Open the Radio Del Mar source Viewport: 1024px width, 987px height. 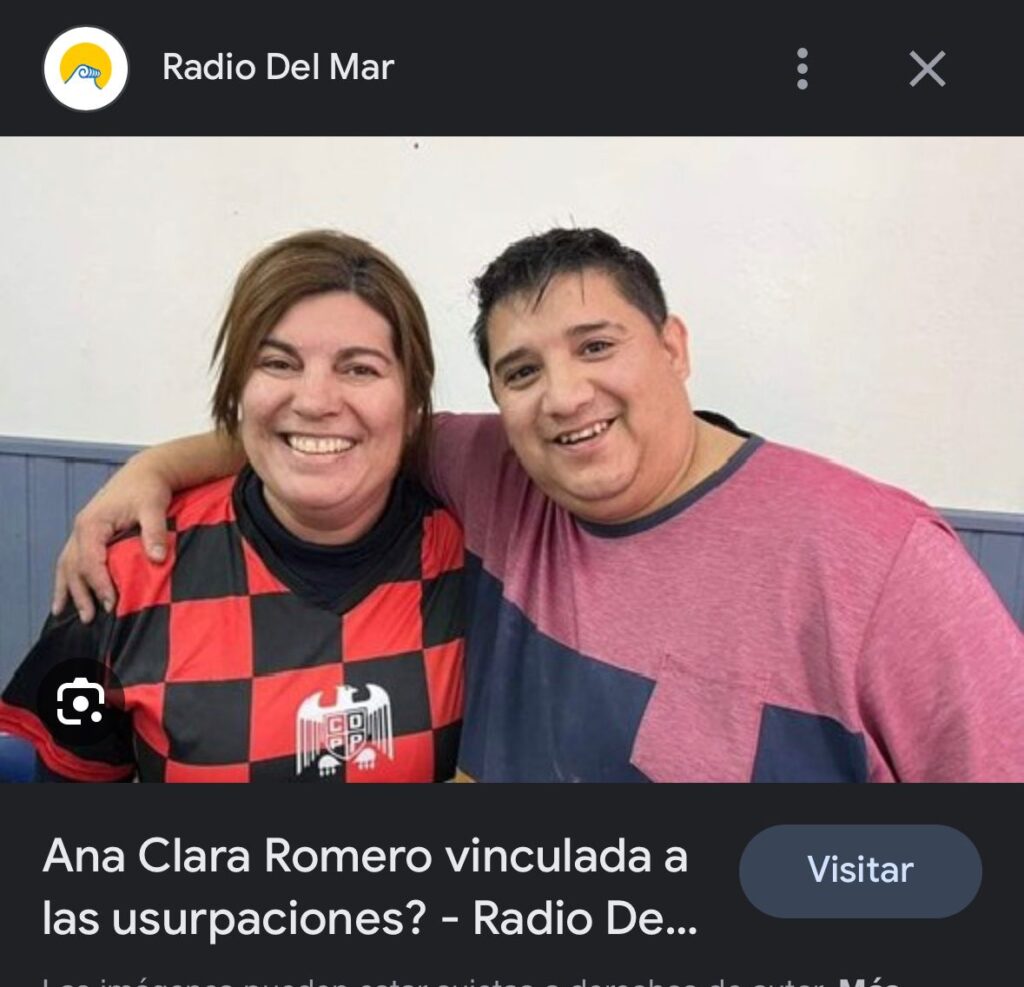(278, 68)
